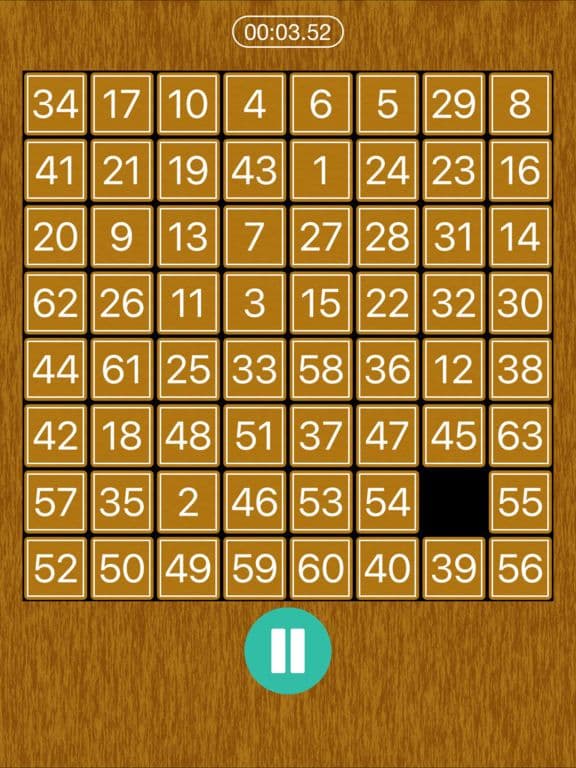Select tile number 27

pos(321,237)
